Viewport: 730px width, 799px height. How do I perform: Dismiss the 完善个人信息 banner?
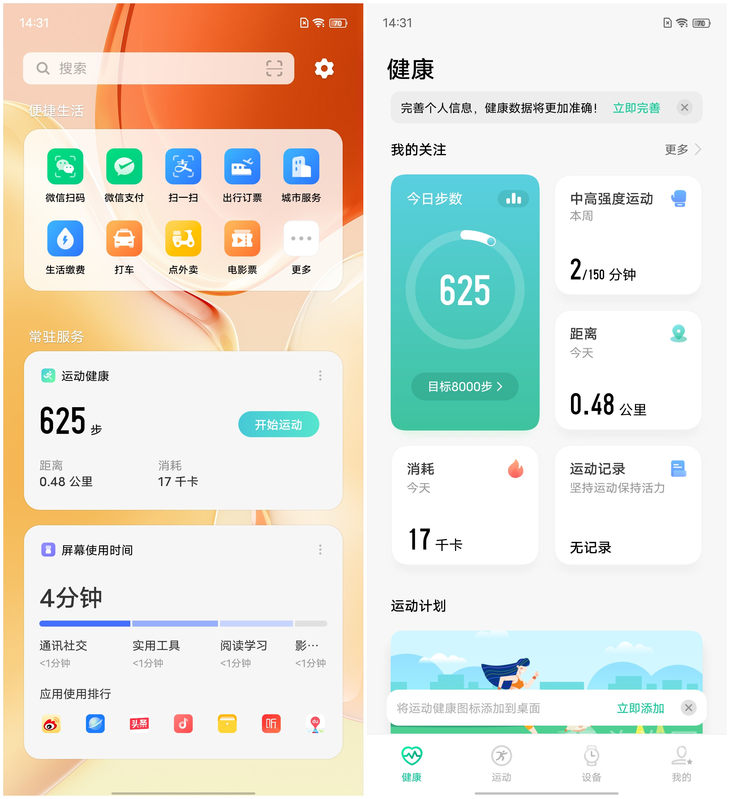click(x=684, y=108)
